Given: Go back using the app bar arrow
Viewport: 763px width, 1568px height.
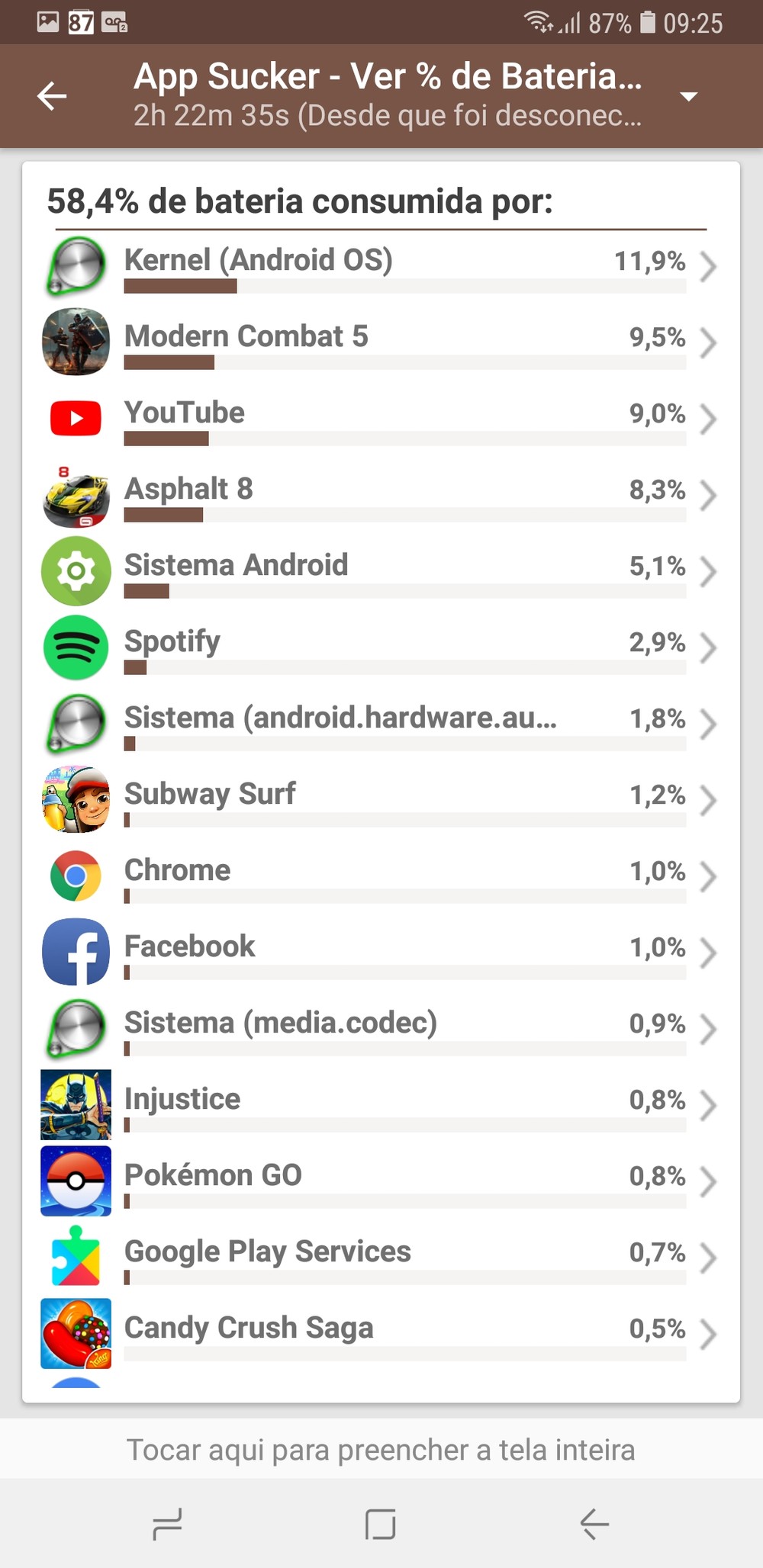Looking at the screenshot, I should (52, 96).
